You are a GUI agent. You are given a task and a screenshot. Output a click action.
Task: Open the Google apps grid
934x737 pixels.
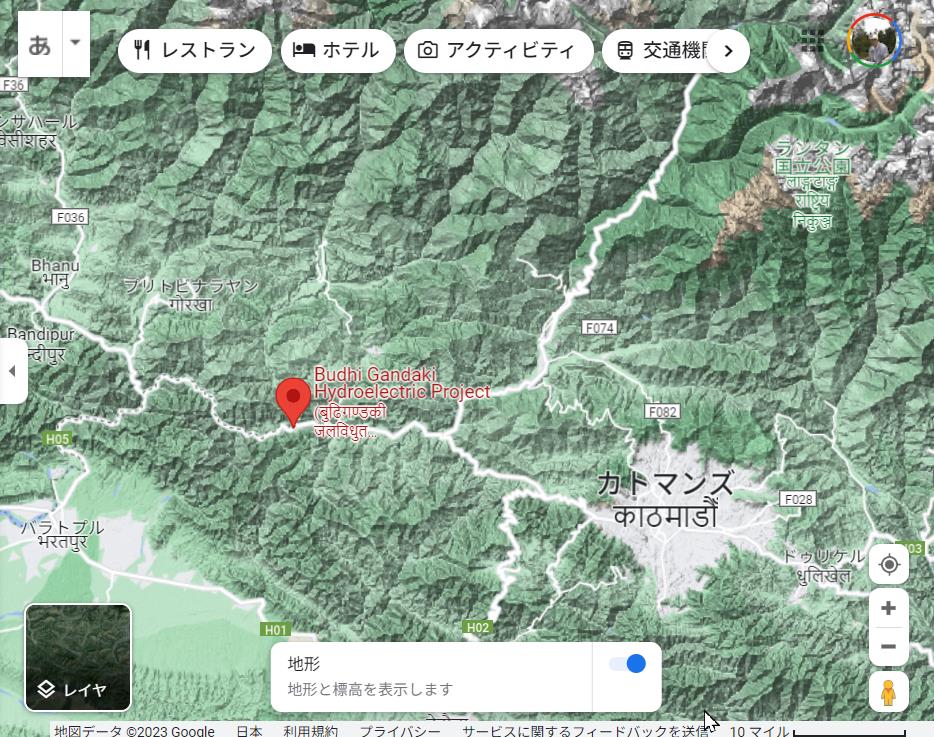[x=812, y=41]
